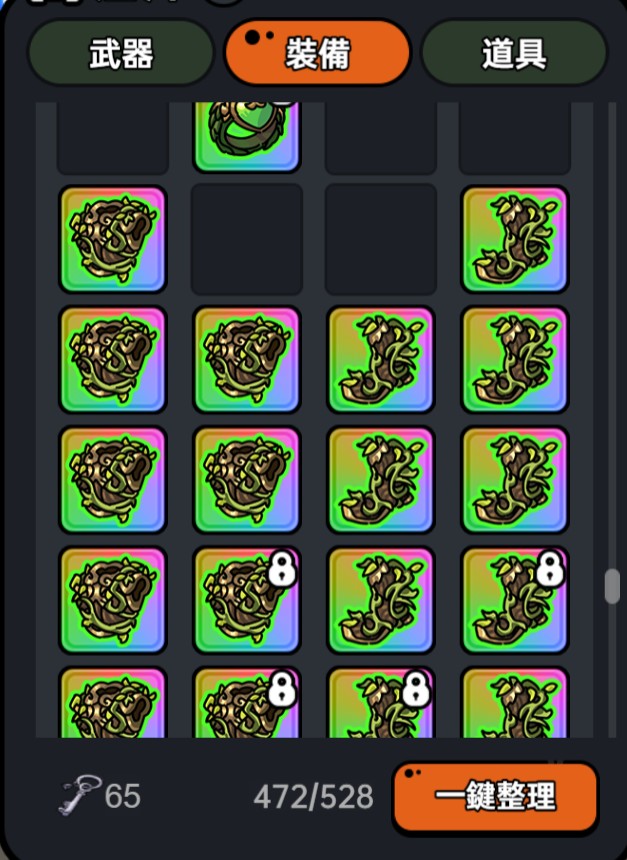Select the 裝備 tab
This screenshot has height=860, width=627.
317,54
